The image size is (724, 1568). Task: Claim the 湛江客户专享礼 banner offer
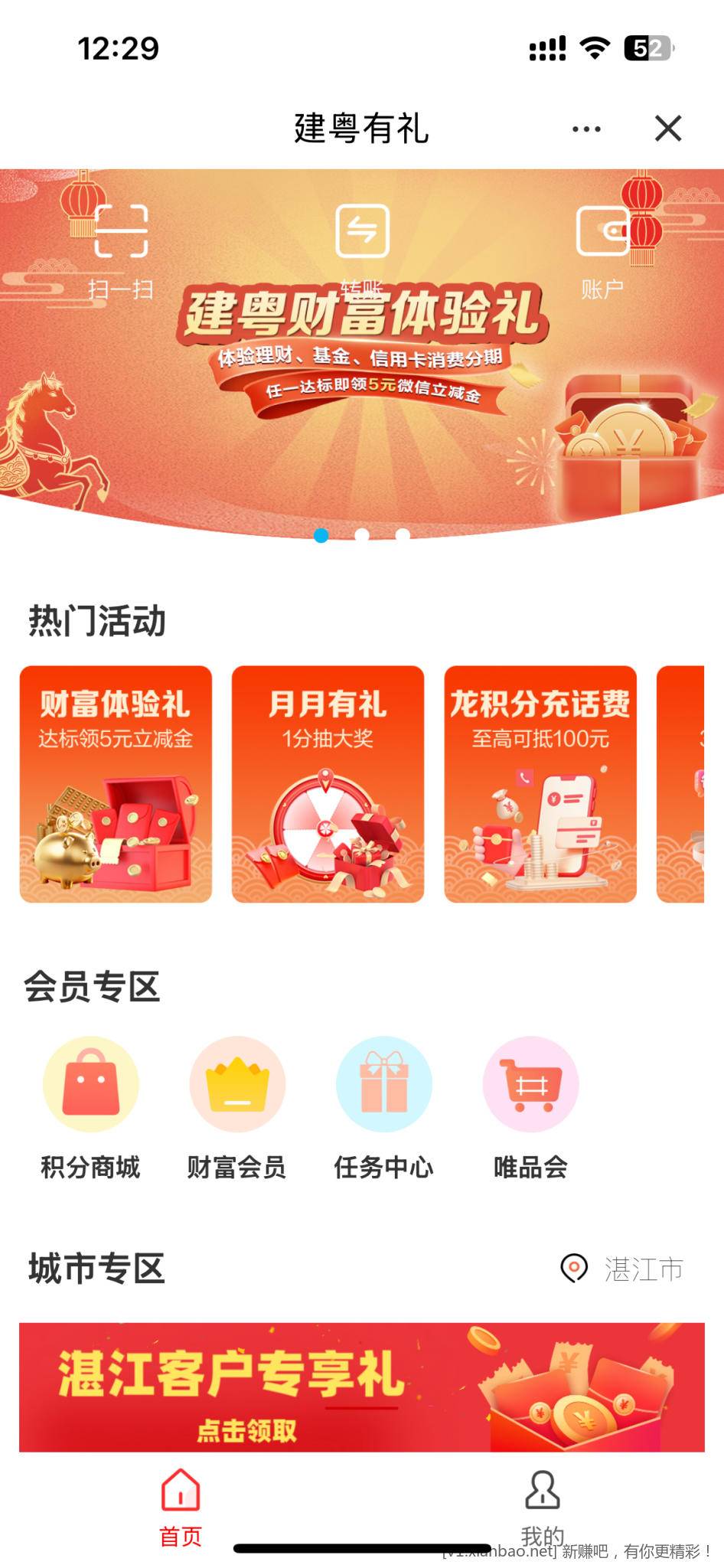pyautogui.click(x=362, y=1387)
